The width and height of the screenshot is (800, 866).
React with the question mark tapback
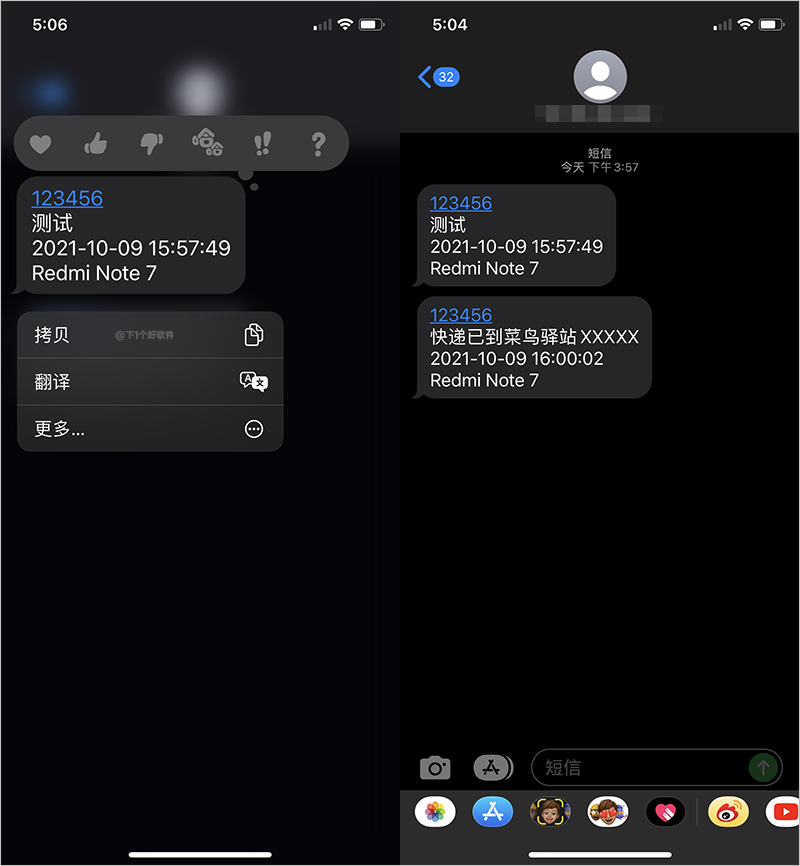pos(318,145)
